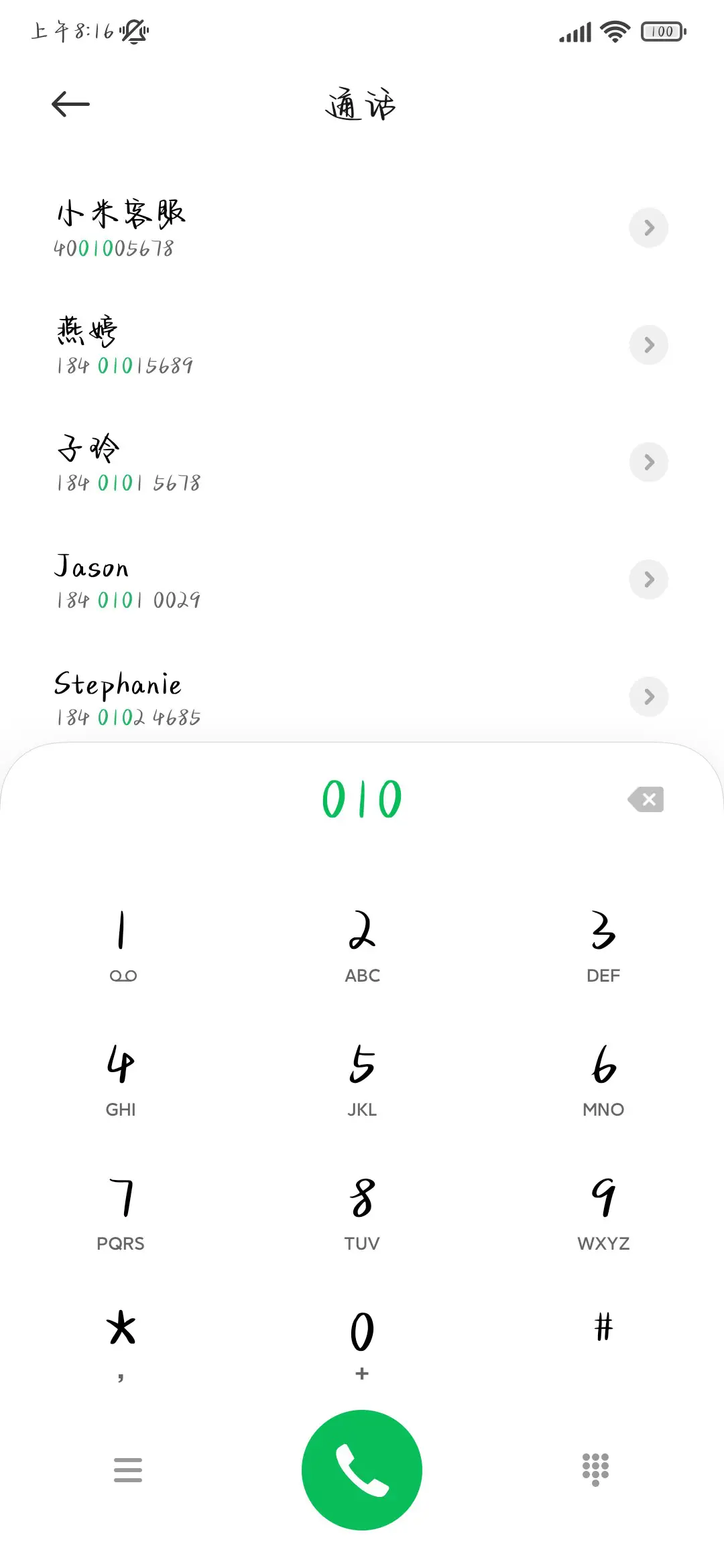Tap the backspace icon to delete digit
The height and width of the screenshot is (1568, 724).
tap(646, 799)
